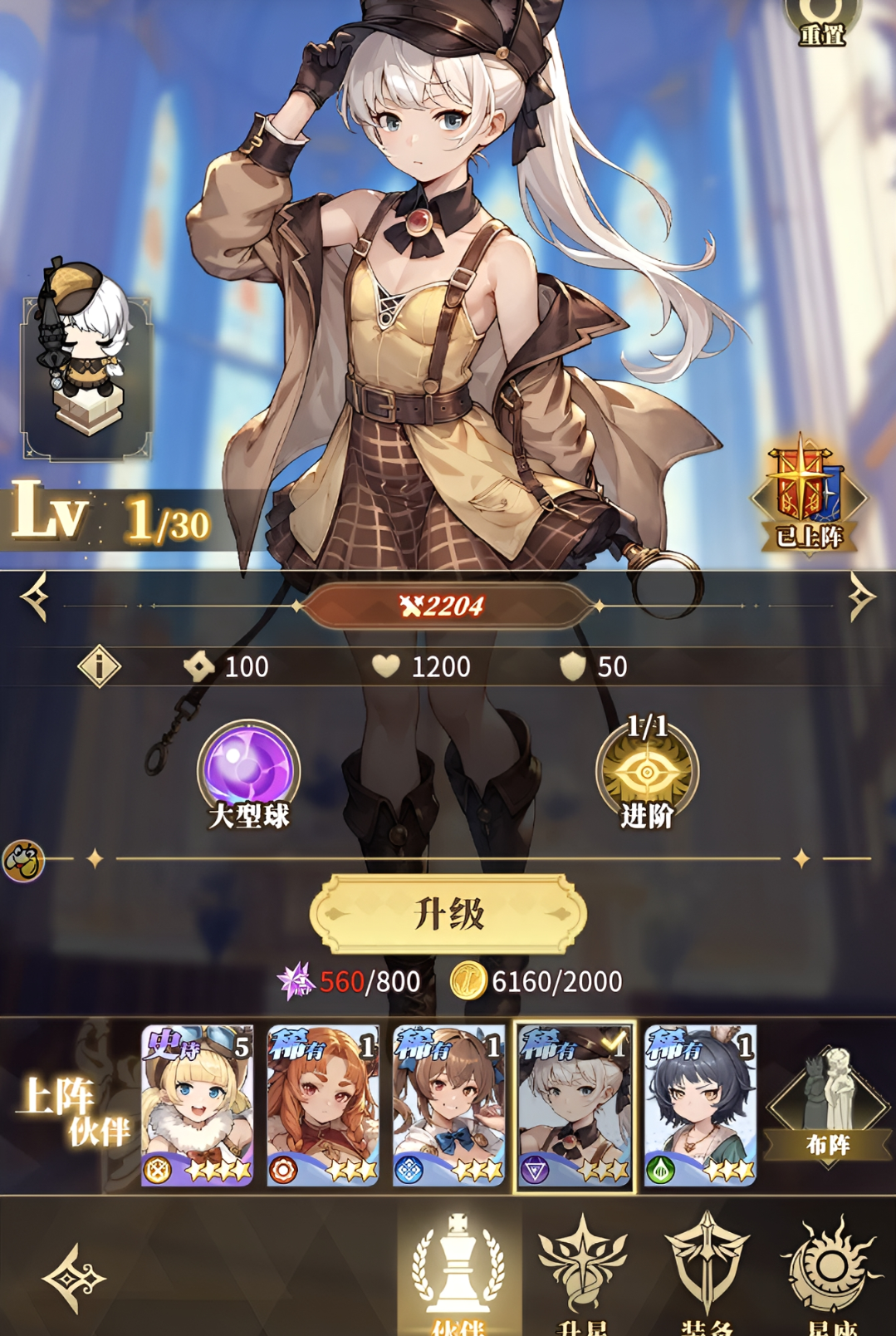The width and height of the screenshot is (896, 1336).
Task: Go back with the diamond arrow
Action: (x=74, y=1278)
